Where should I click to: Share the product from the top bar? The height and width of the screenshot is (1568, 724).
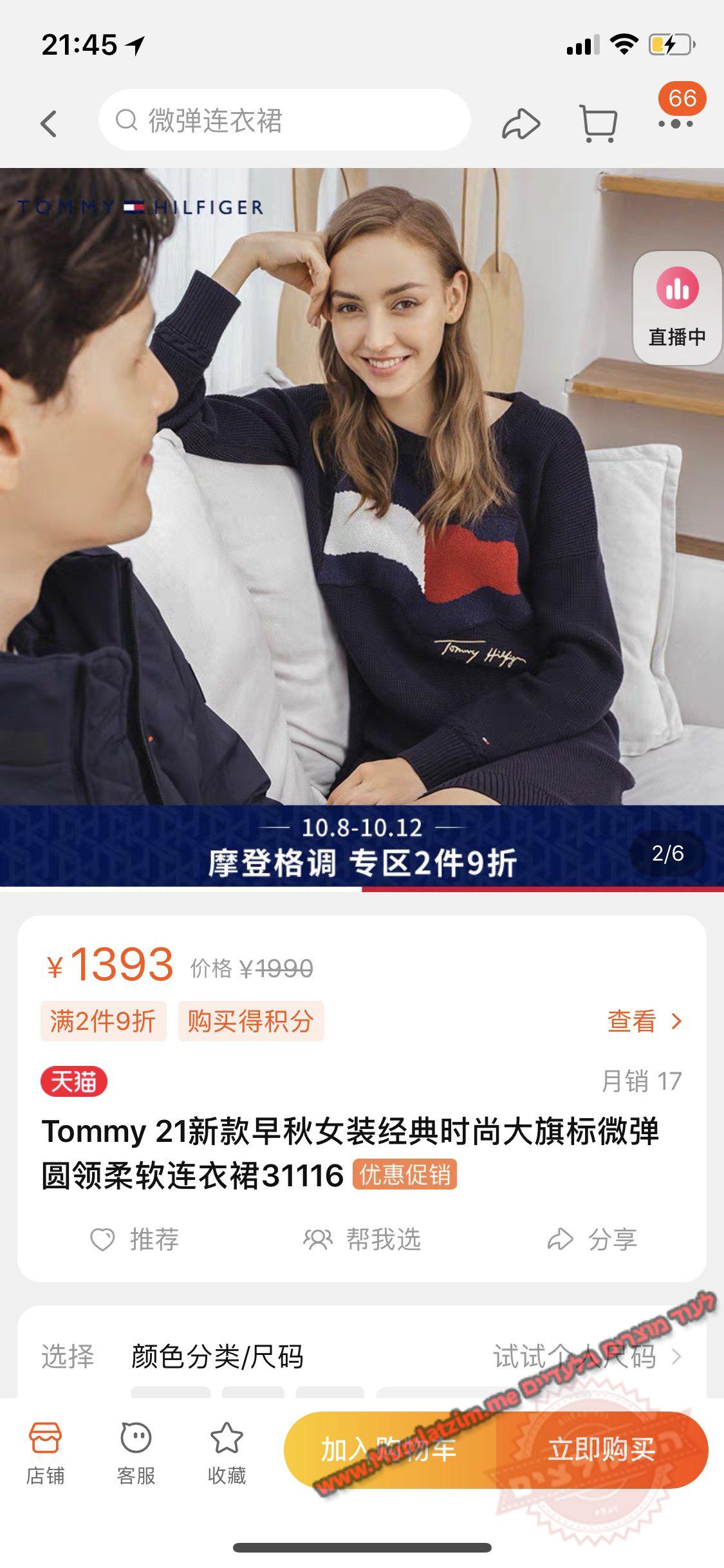pyautogui.click(x=521, y=123)
